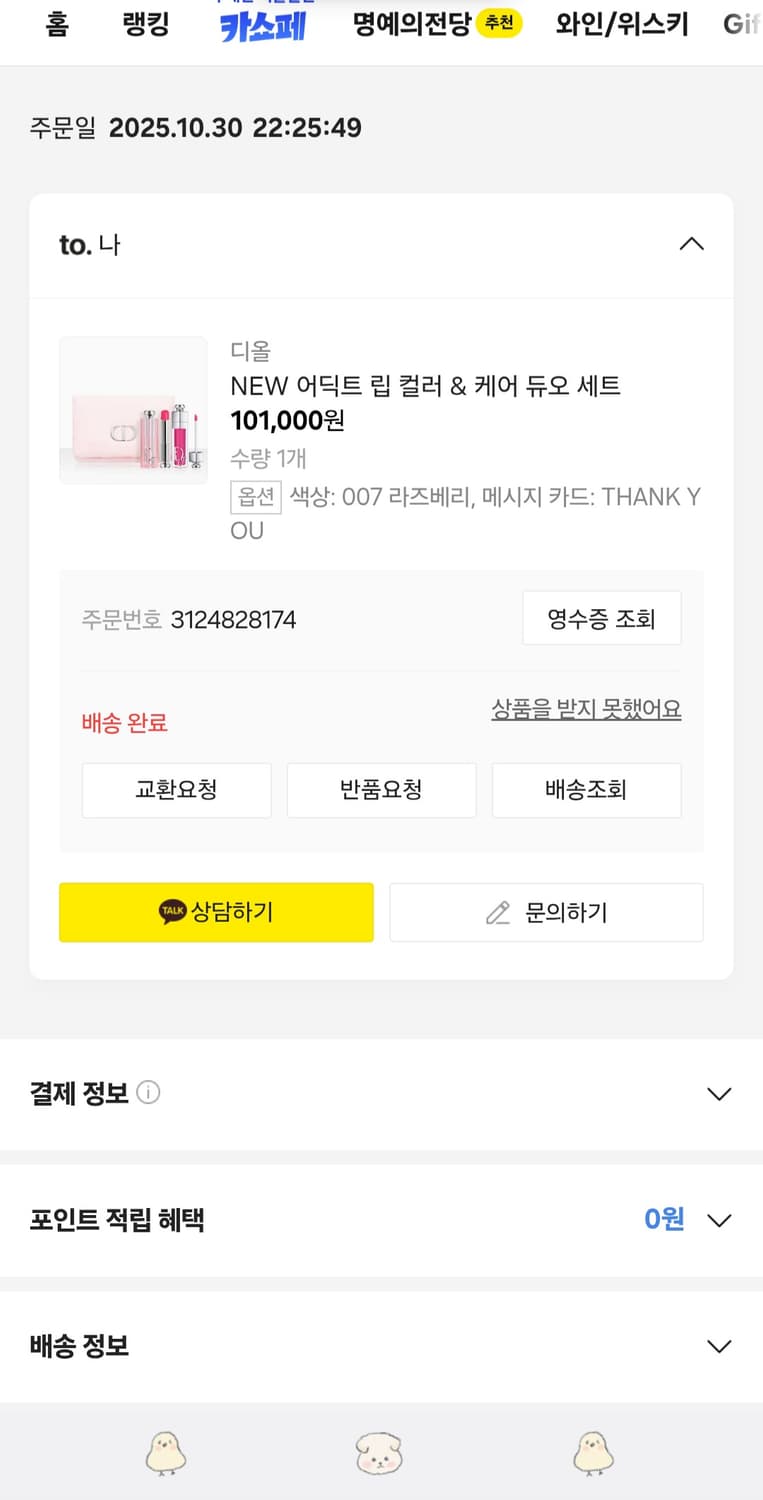Open the 상품을 받지 못했어요 link
This screenshot has height=1500, width=763.
tap(586, 709)
